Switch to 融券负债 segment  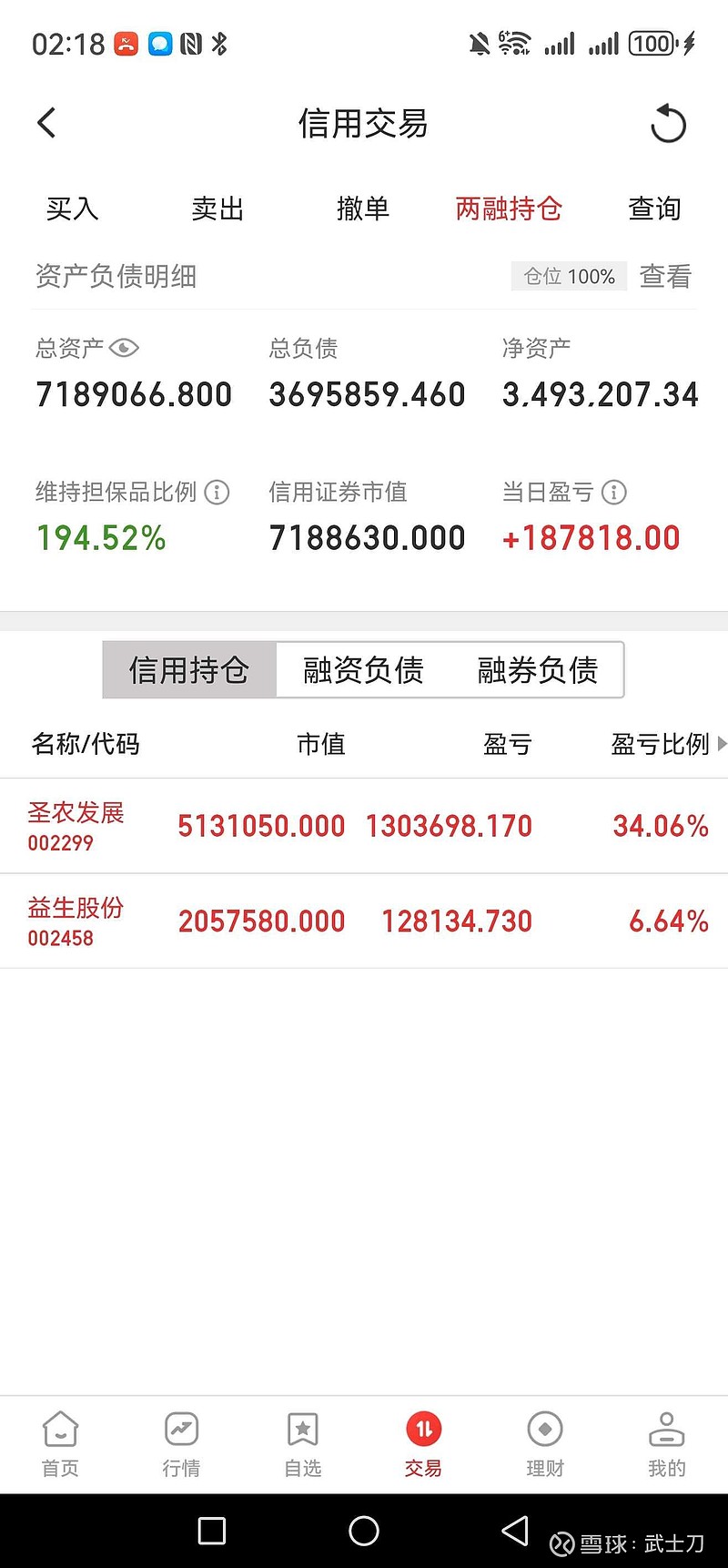point(537,670)
